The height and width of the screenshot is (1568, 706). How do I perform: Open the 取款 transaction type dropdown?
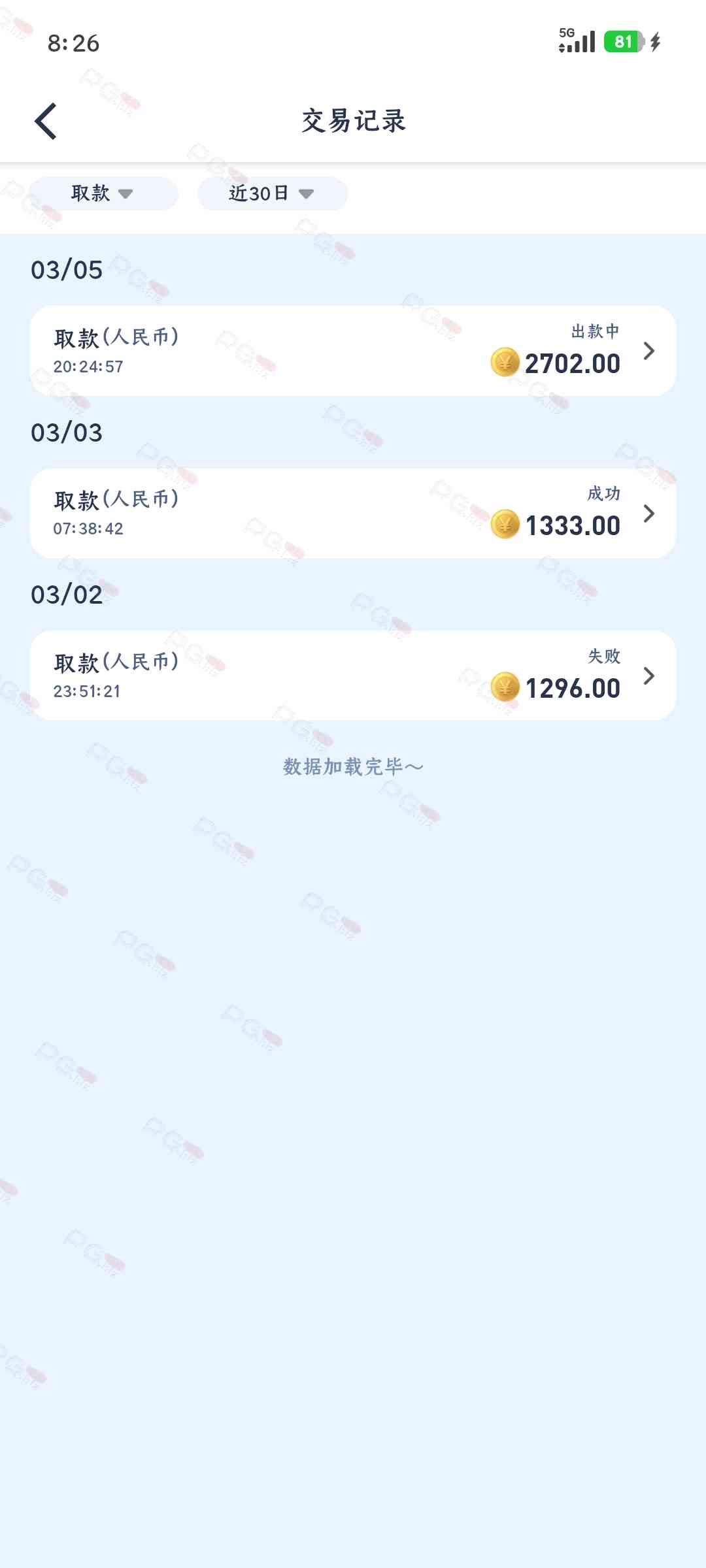point(103,193)
